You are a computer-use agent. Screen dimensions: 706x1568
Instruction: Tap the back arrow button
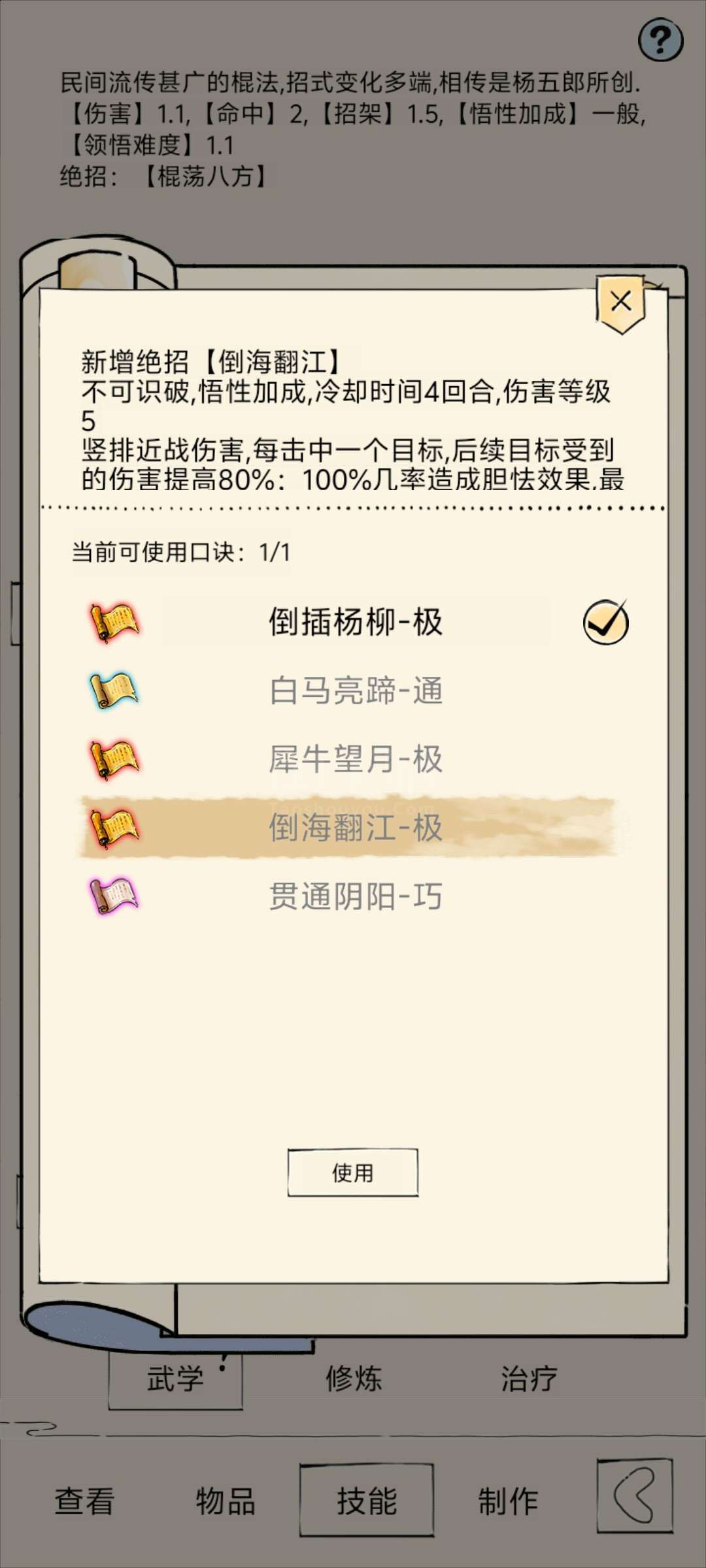(635, 1495)
